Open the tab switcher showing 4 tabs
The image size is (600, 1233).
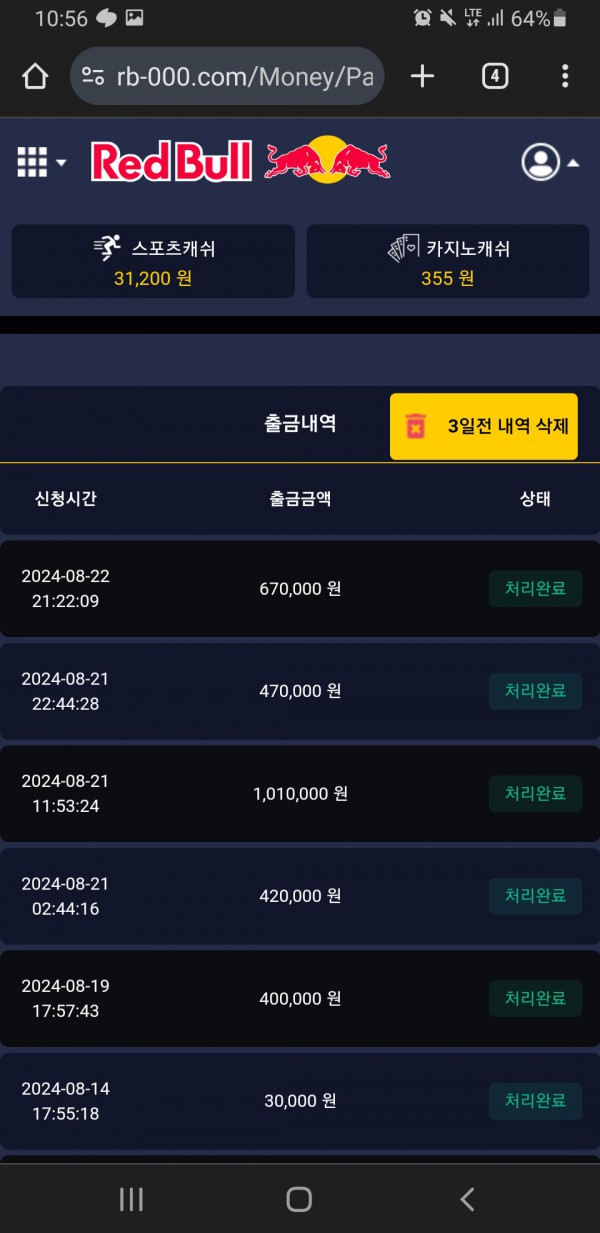tap(495, 77)
